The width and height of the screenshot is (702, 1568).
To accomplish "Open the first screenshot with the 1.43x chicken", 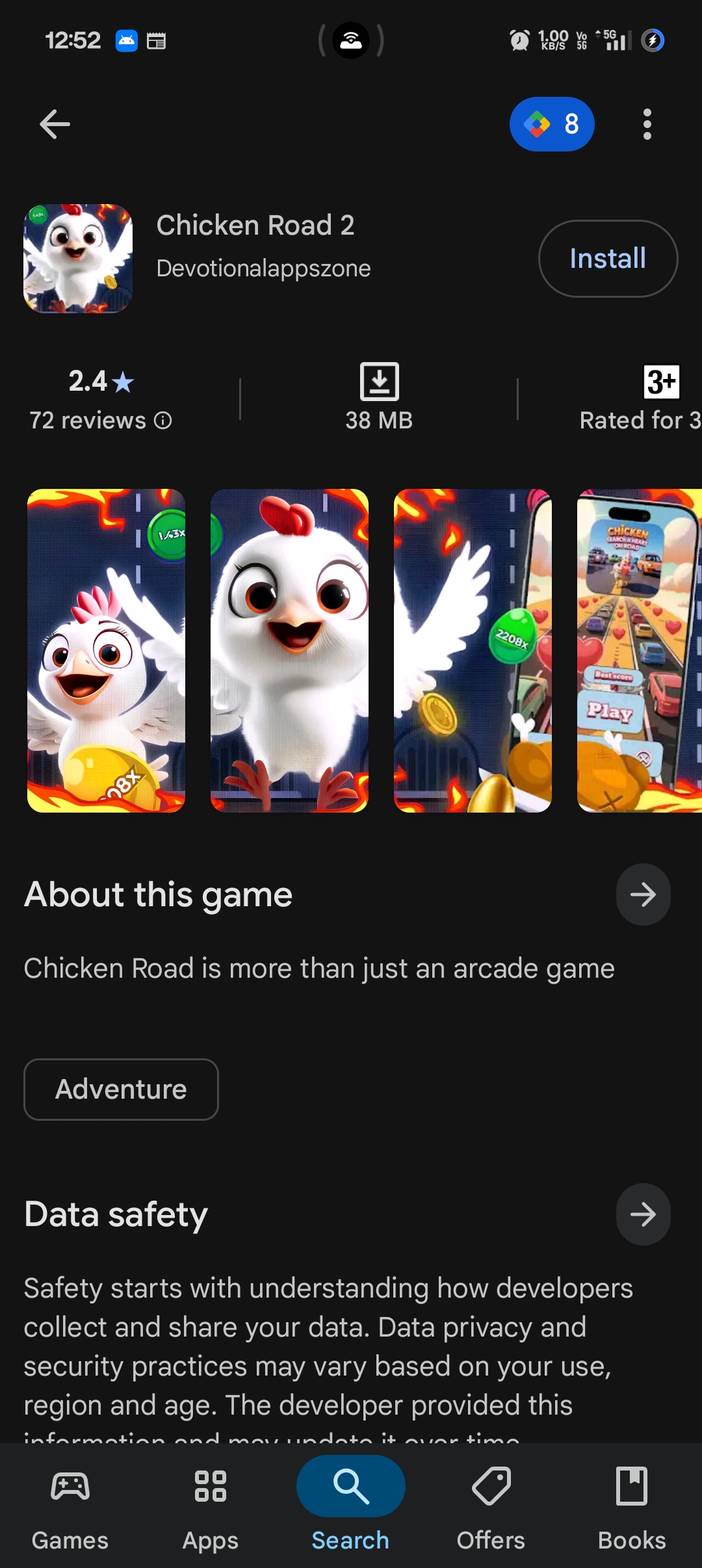I will tap(106, 650).
